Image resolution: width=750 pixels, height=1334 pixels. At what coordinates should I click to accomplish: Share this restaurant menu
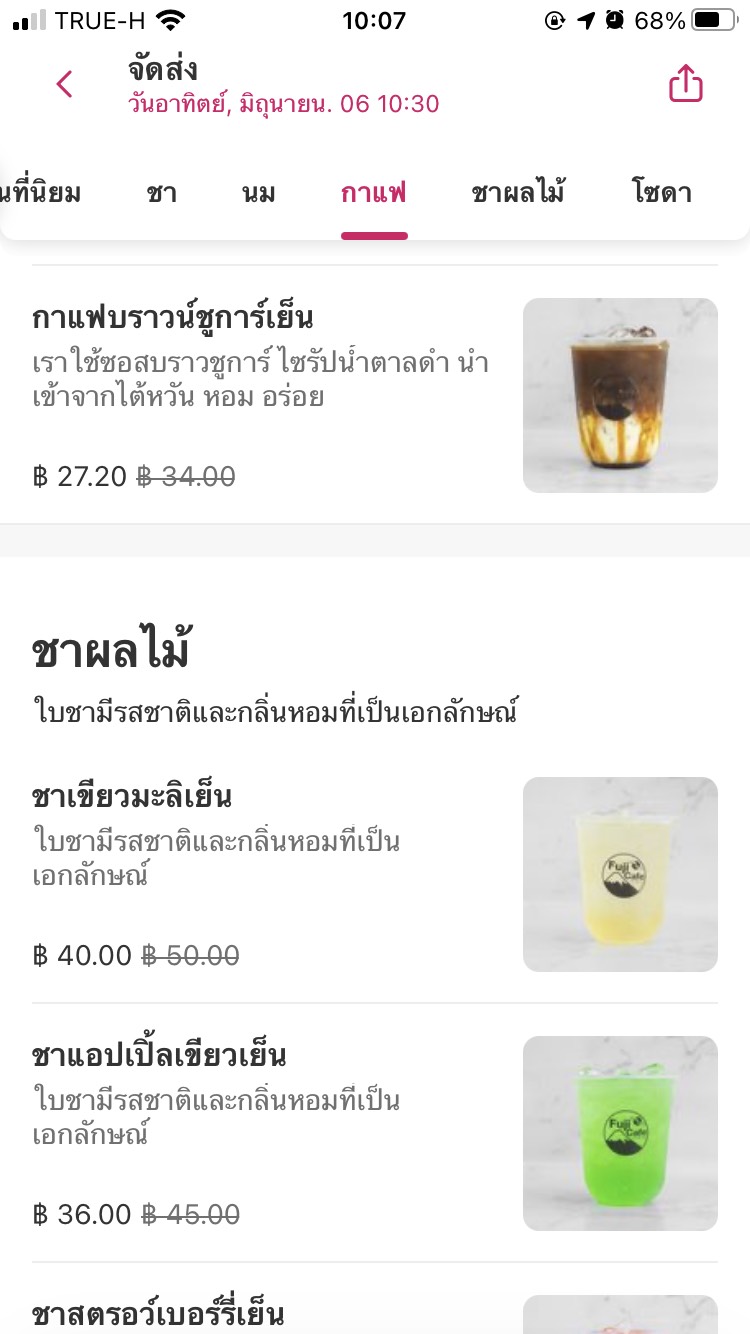tap(686, 85)
